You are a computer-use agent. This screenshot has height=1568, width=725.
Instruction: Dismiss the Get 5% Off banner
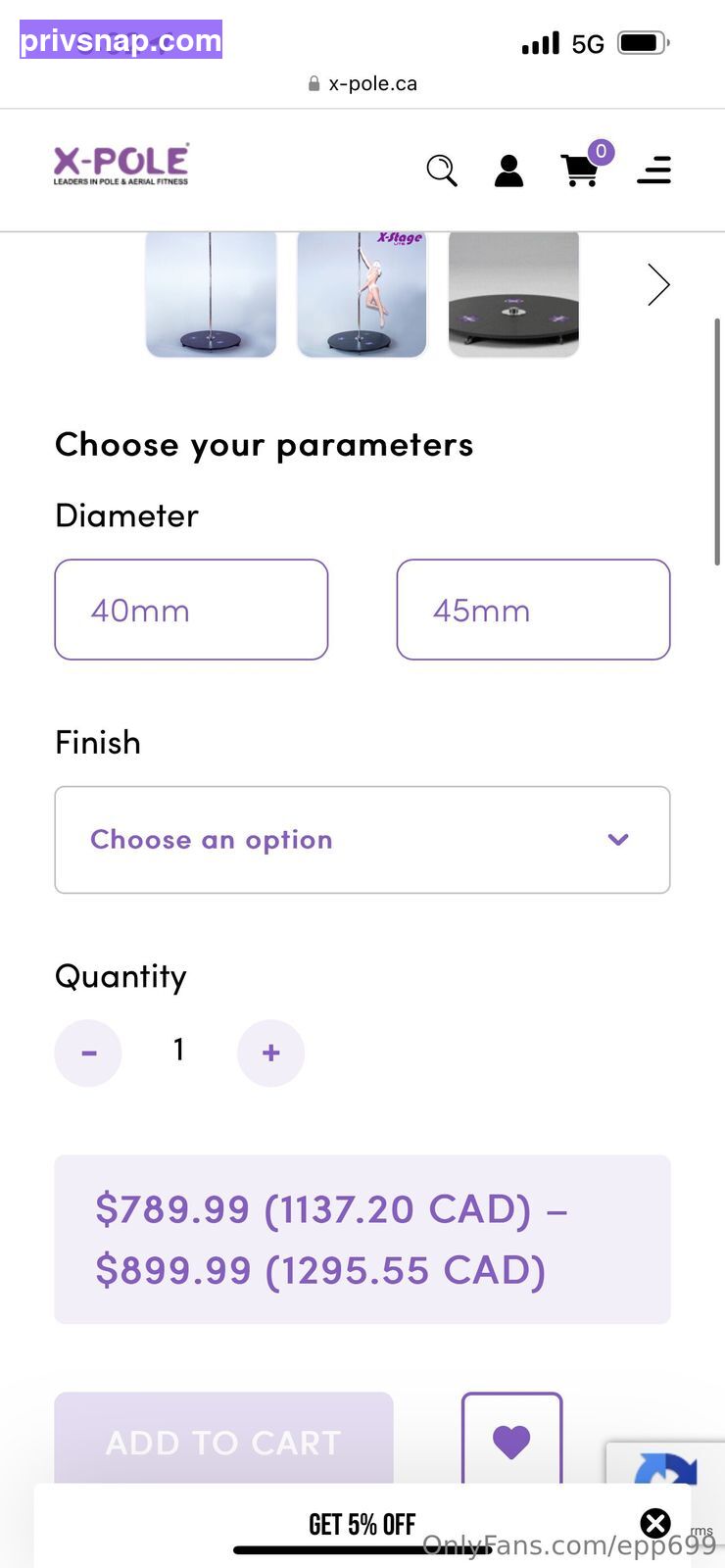pos(655,1523)
